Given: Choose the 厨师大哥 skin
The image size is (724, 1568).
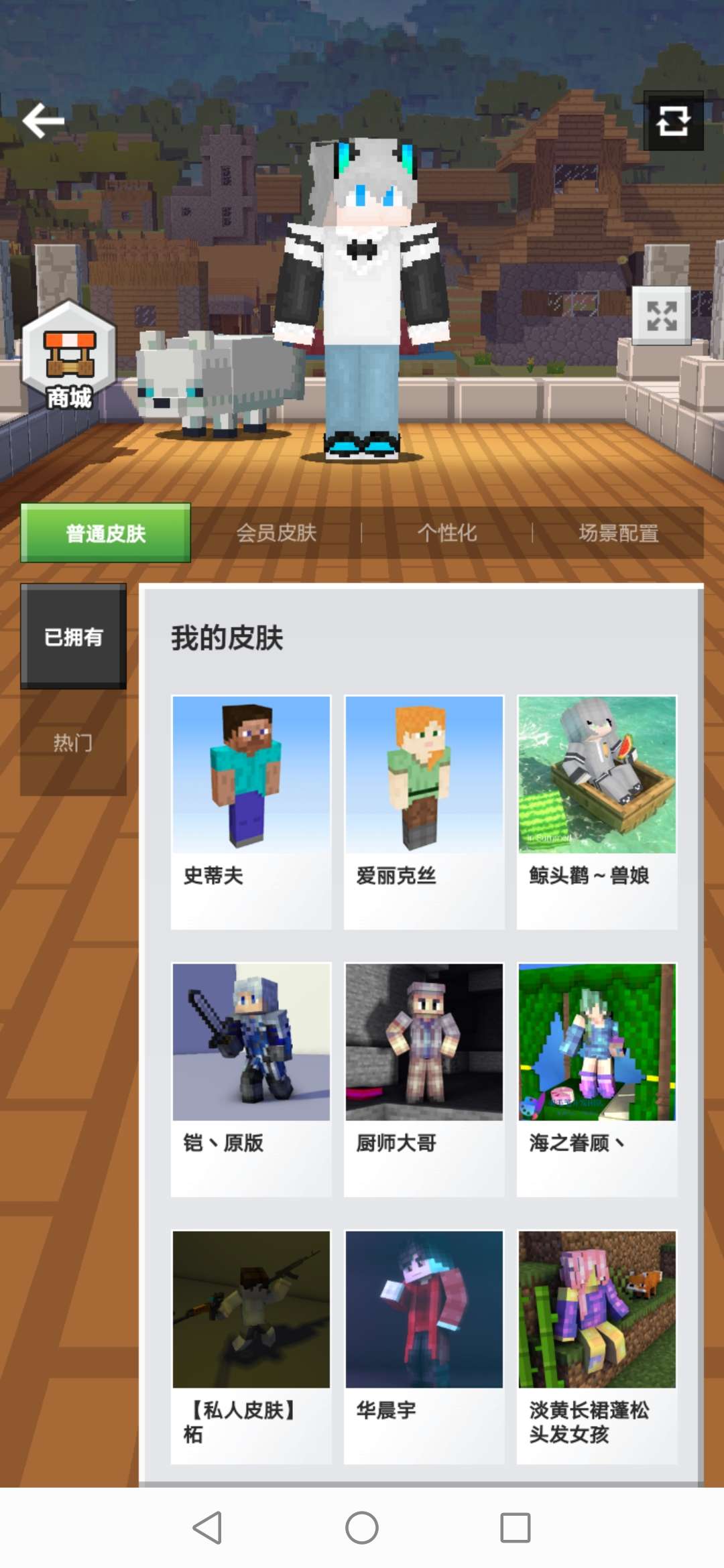Looking at the screenshot, I should tap(424, 1079).
